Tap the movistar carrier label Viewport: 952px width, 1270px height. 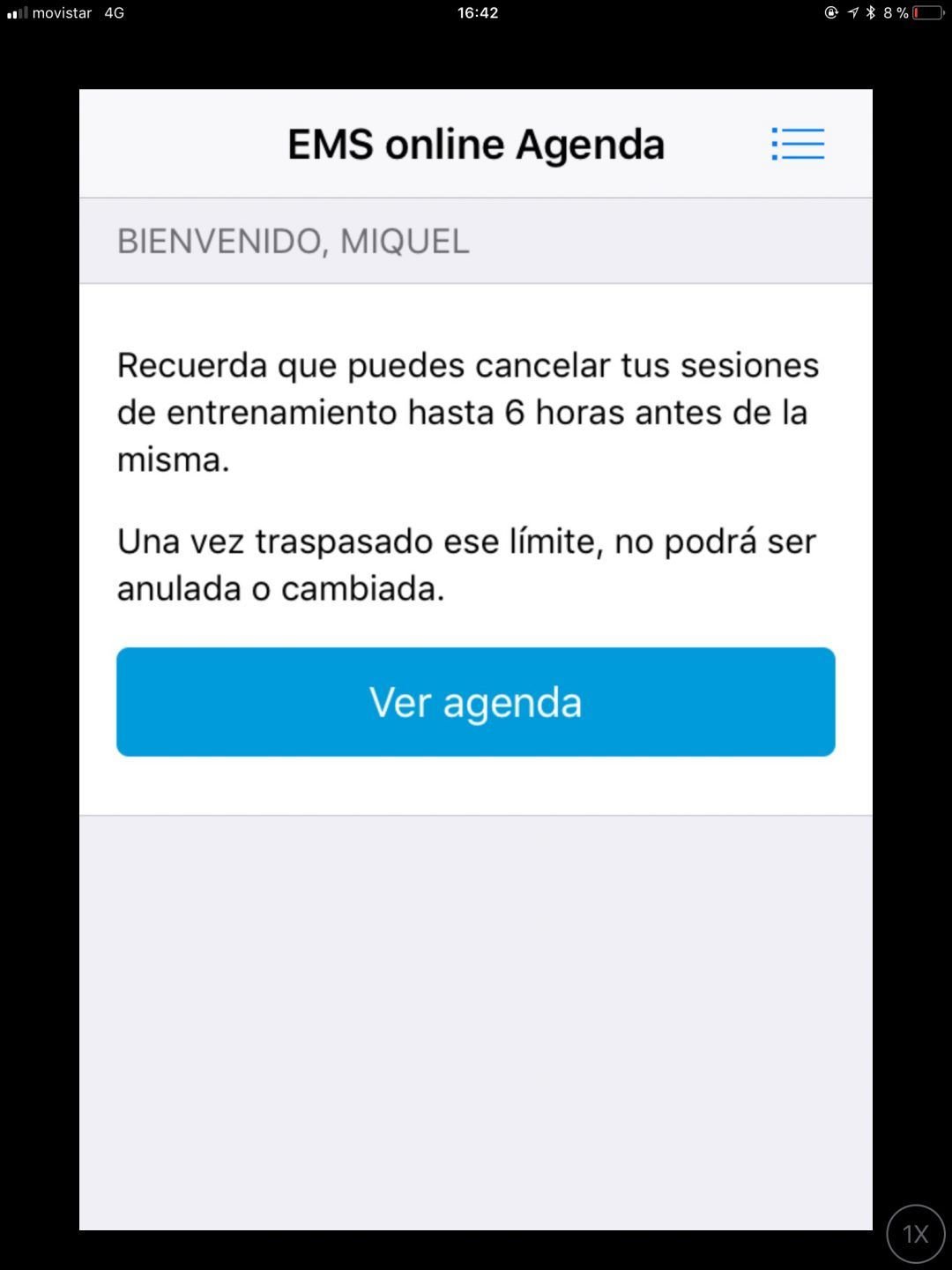tap(60, 12)
